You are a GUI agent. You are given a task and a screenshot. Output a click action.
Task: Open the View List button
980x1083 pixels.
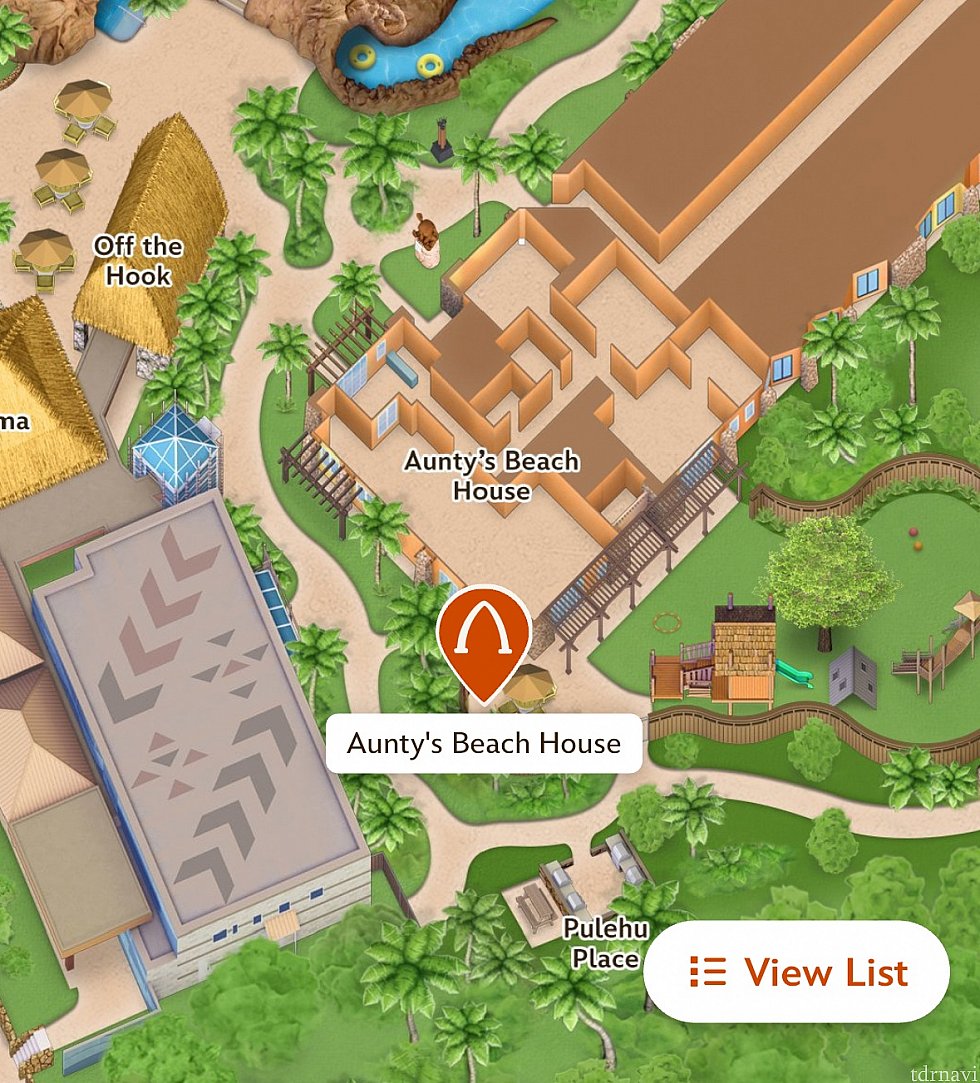click(x=796, y=971)
